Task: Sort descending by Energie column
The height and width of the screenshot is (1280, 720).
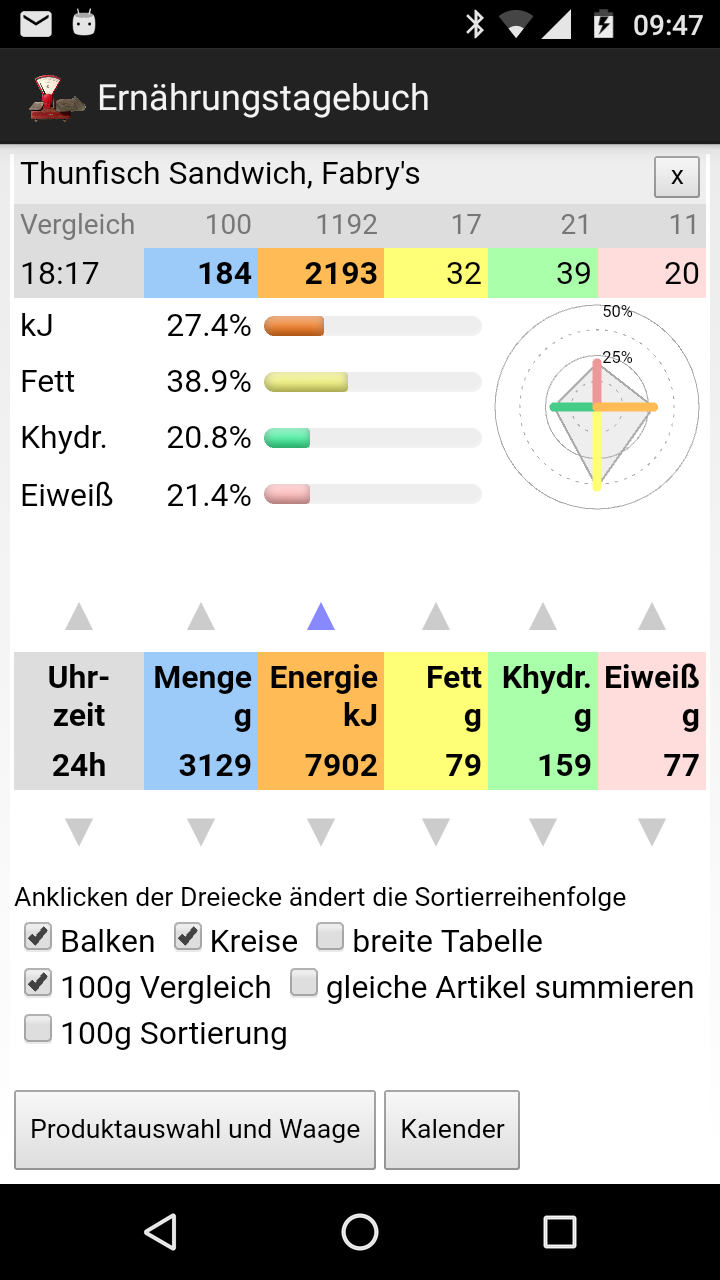Action: [320, 831]
